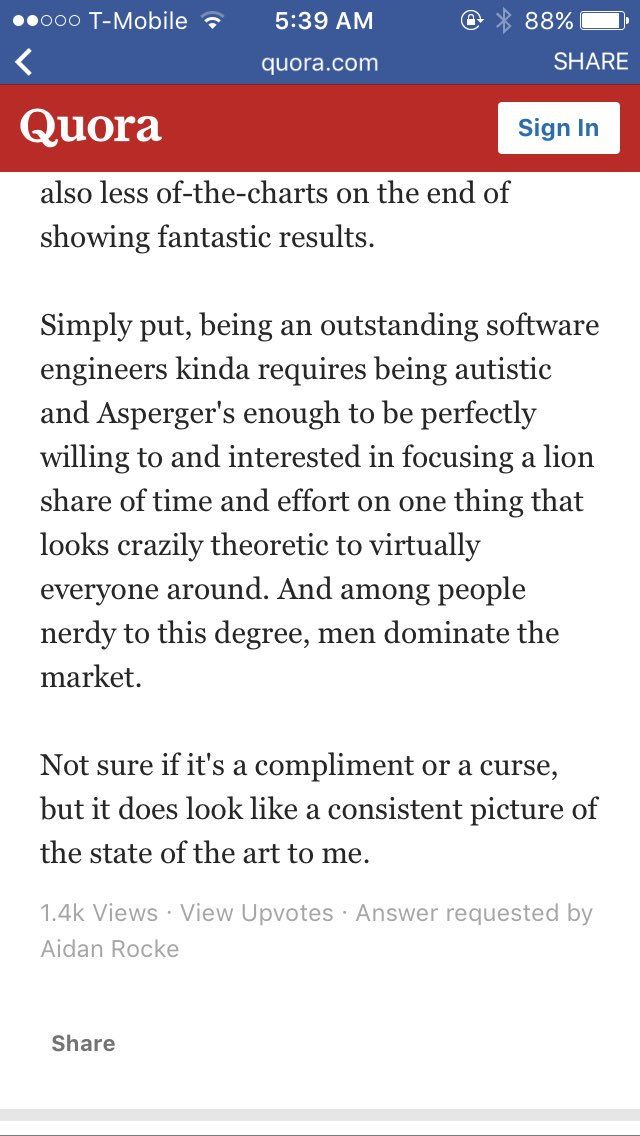Go back using the top-left arrow
Screen dimensions: 640x1136
[23, 62]
